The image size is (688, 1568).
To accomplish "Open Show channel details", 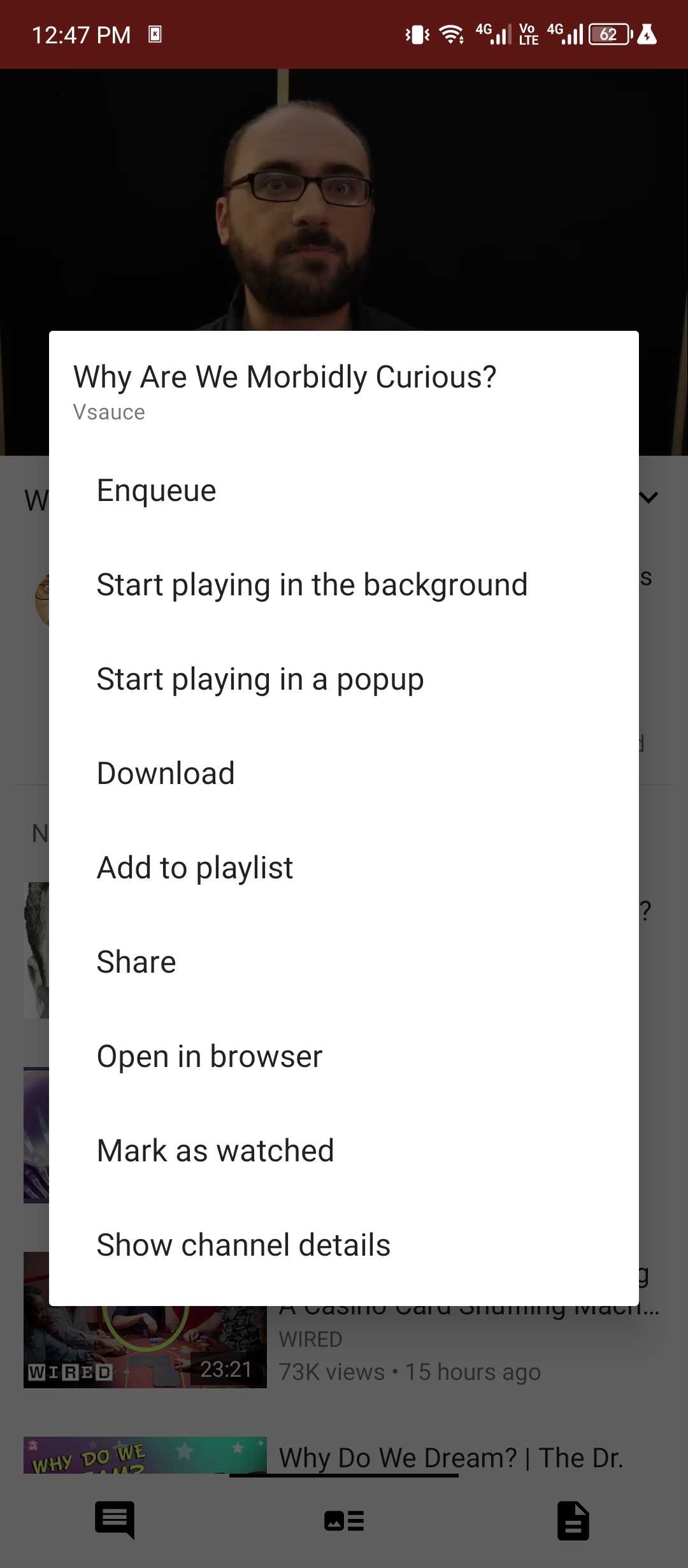I will [x=243, y=1244].
